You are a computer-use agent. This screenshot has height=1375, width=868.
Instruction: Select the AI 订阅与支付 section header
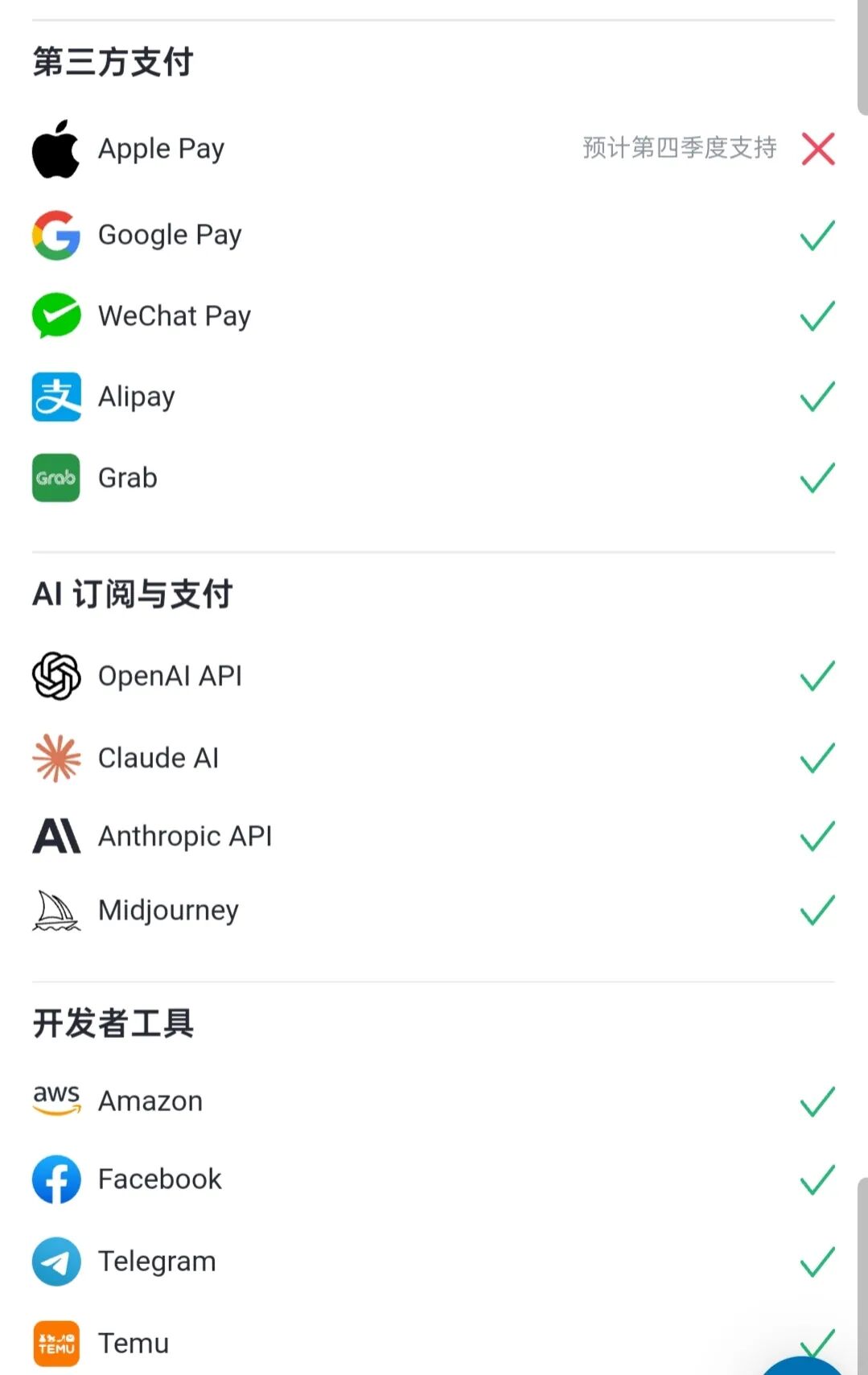click(x=132, y=593)
